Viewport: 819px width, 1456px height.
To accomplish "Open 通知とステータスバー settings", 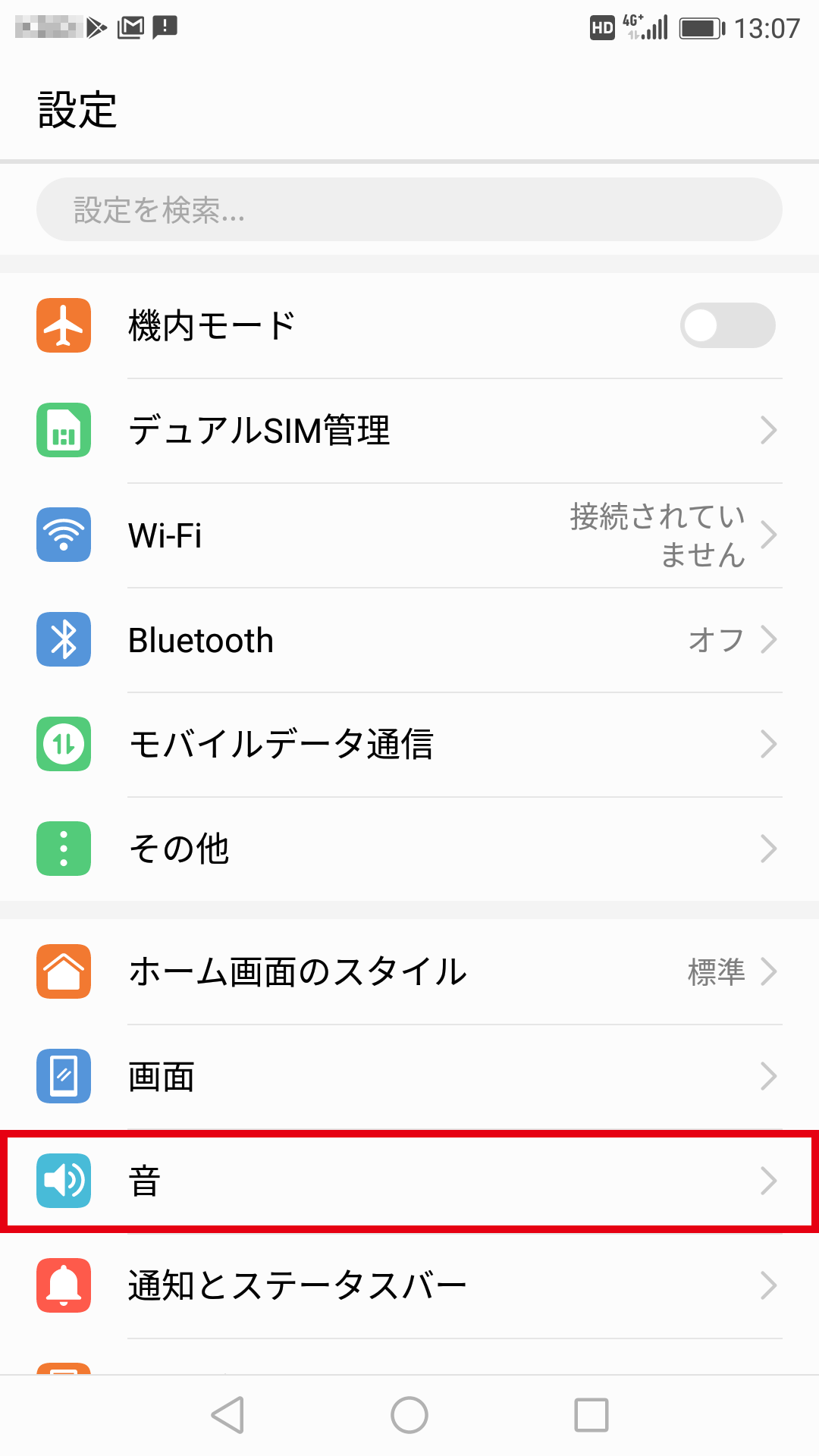I will [409, 1285].
